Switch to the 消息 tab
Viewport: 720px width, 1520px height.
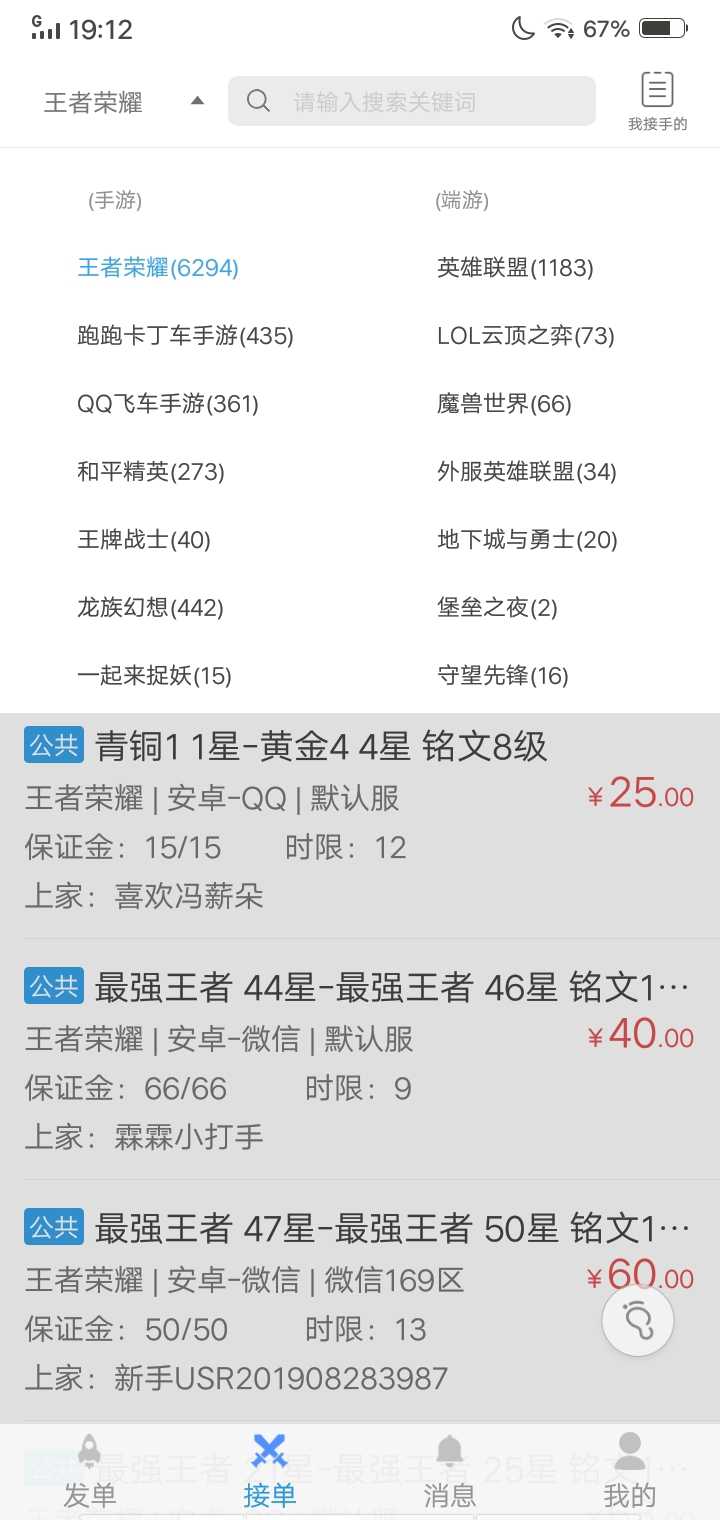click(x=450, y=1472)
